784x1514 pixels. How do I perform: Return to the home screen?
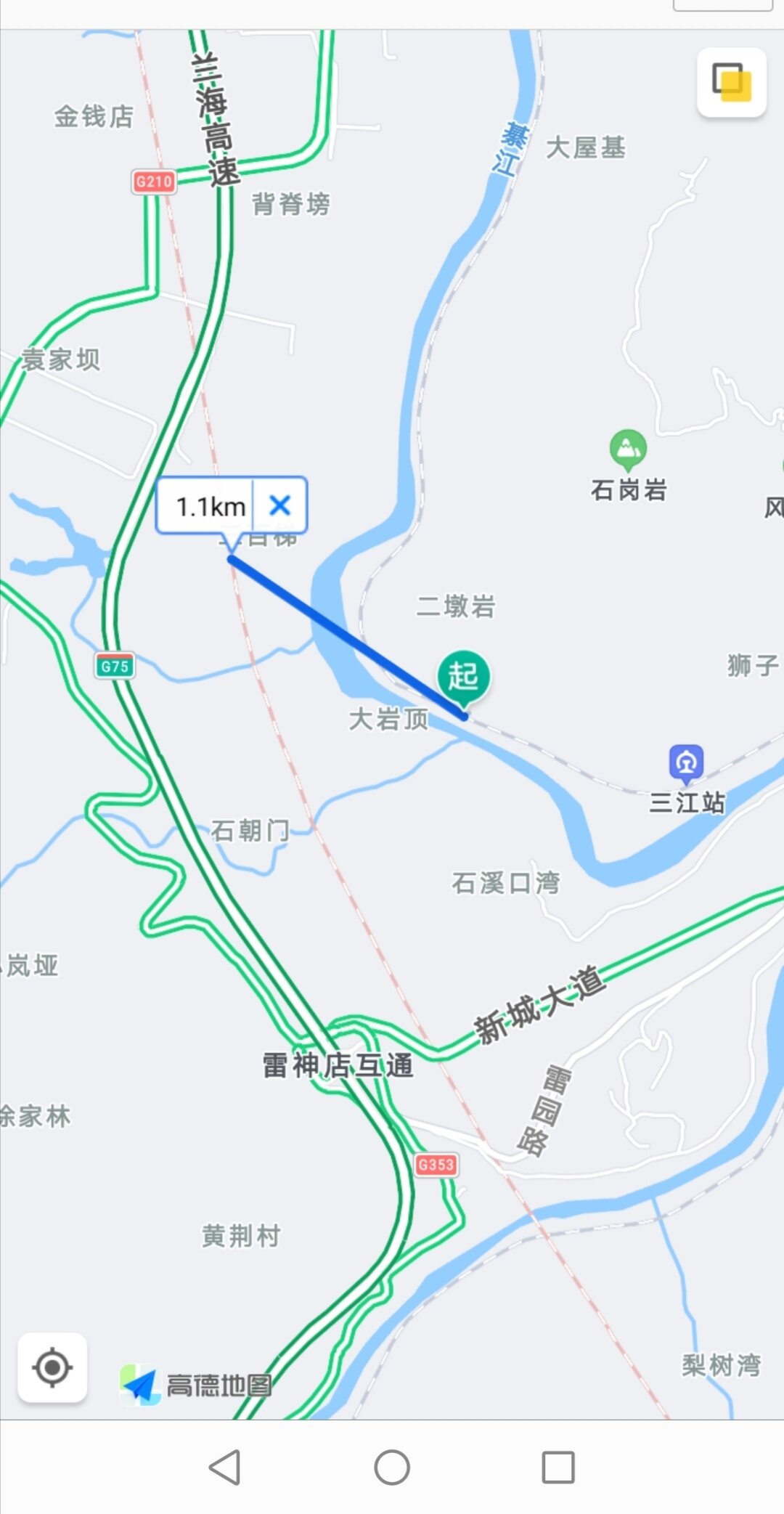(x=392, y=1467)
